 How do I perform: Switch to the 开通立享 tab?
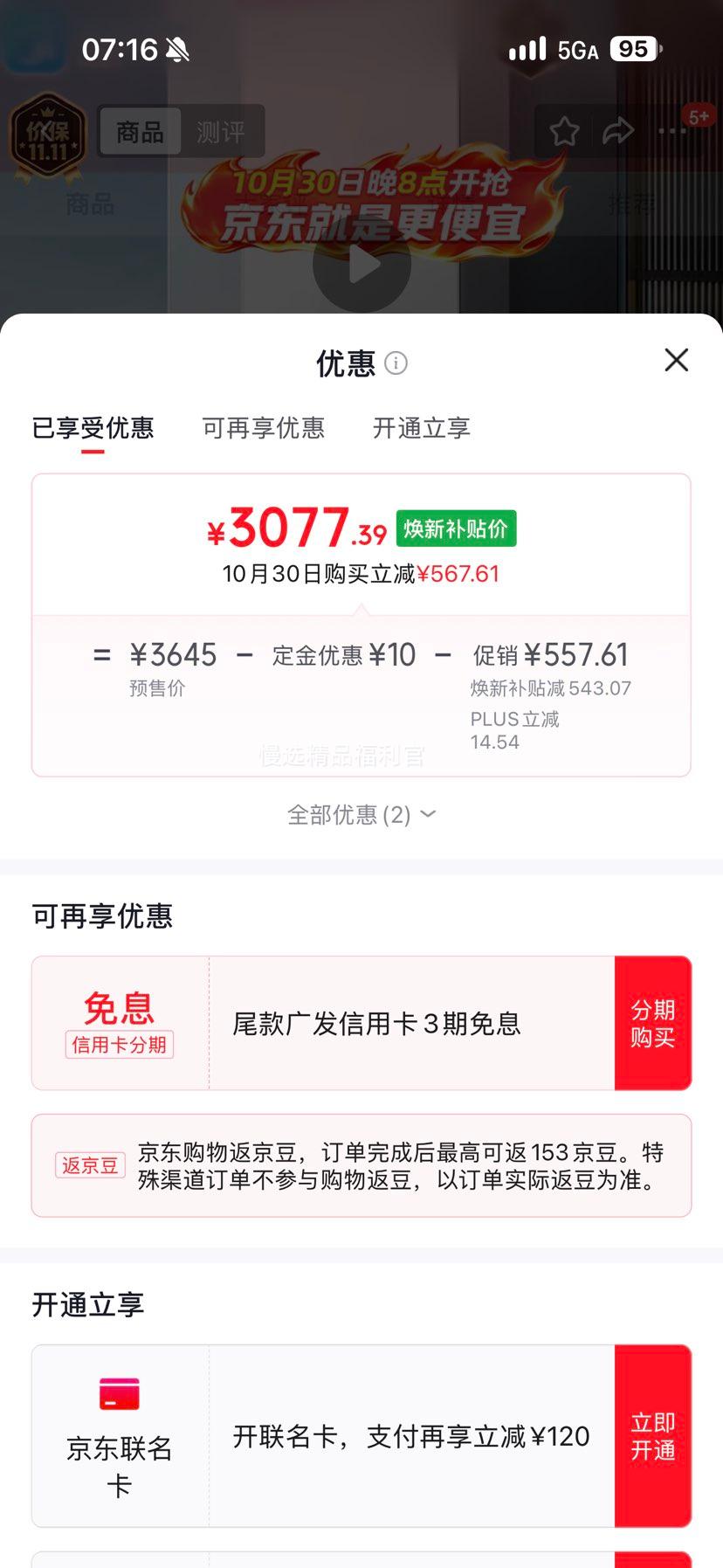[422, 428]
